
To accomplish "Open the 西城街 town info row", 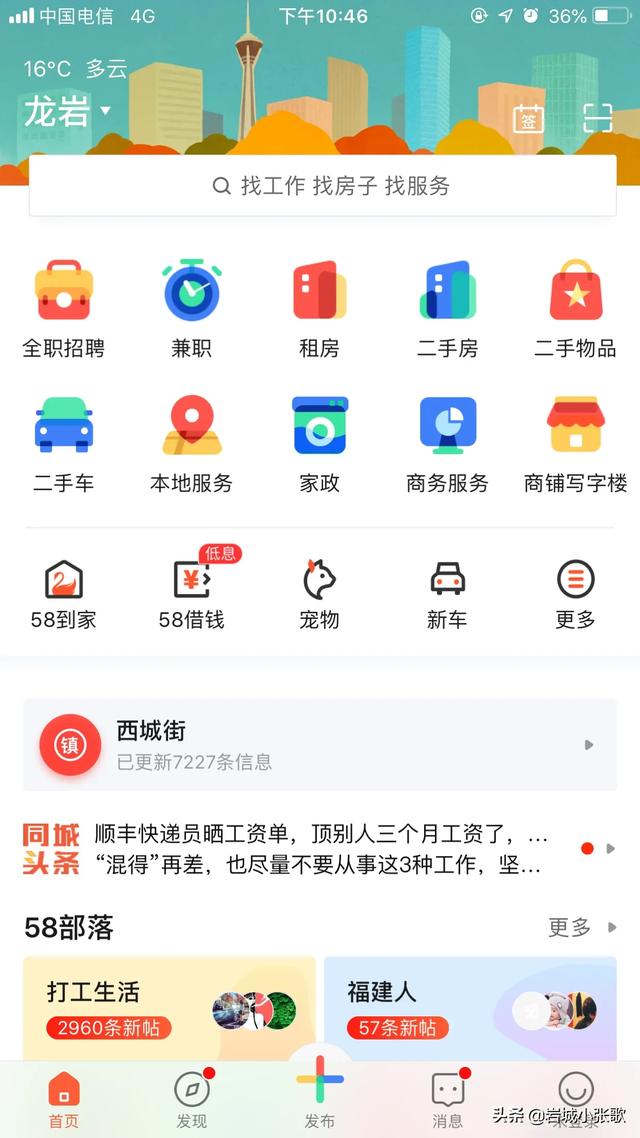I will click(320, 745).
